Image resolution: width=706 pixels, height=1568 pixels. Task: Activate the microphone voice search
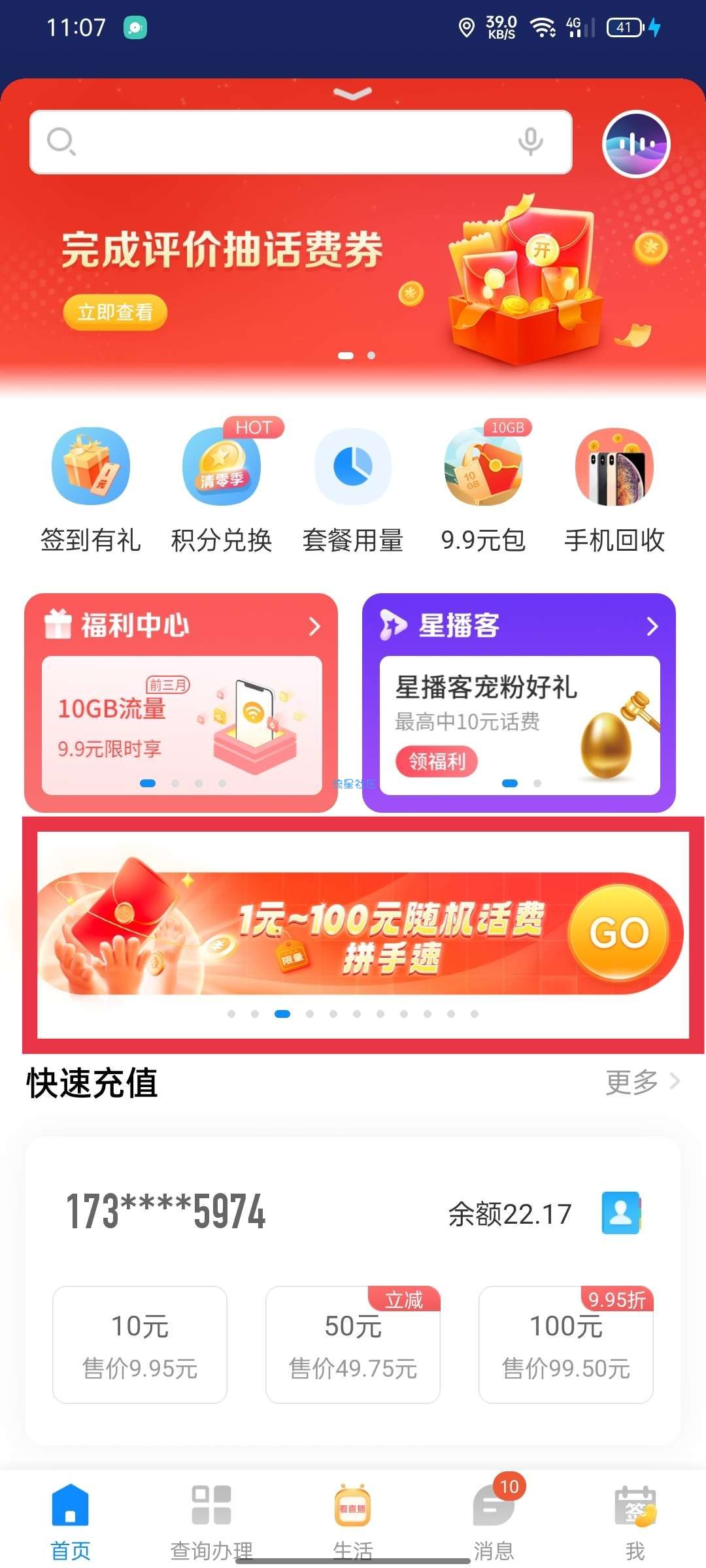(x=530, y=142)
